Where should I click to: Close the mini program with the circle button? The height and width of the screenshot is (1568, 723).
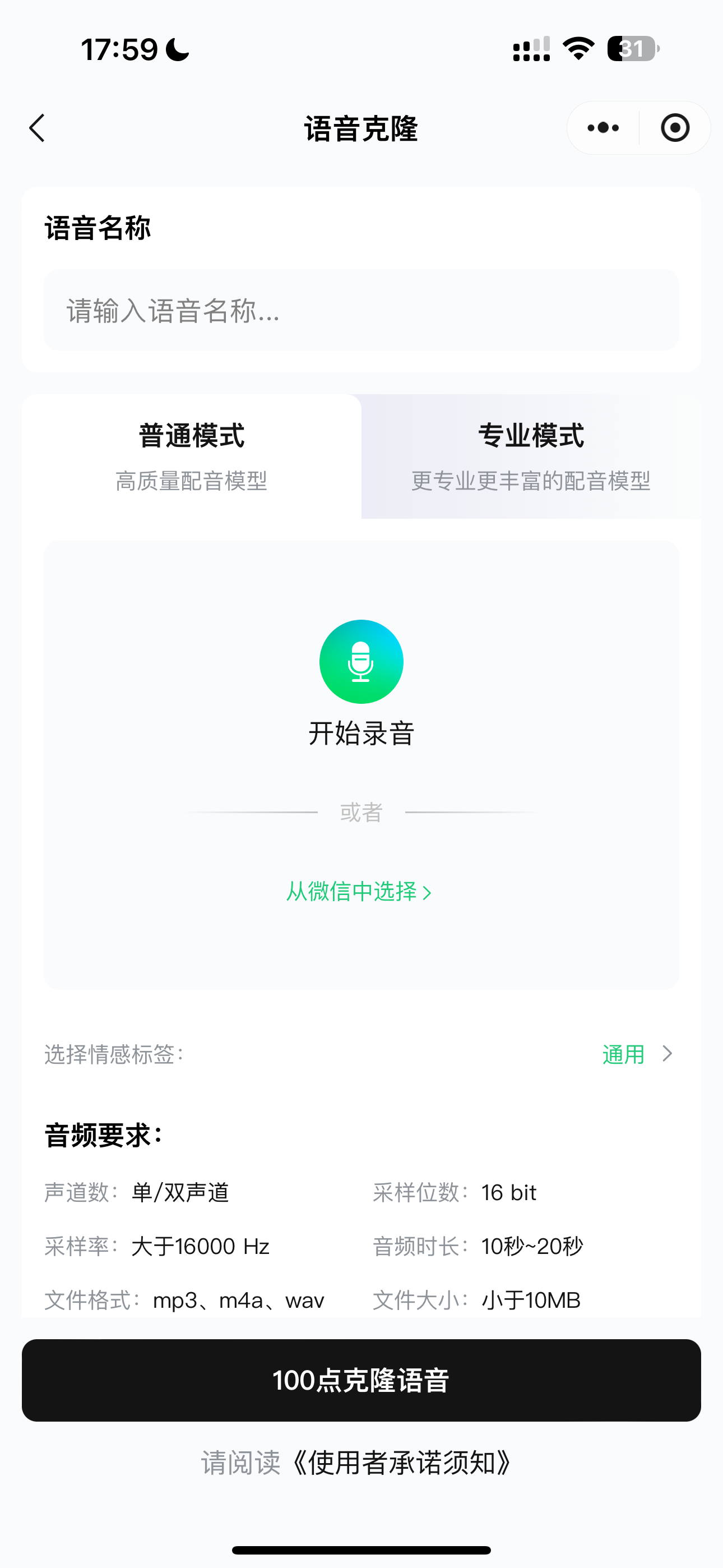675,128
